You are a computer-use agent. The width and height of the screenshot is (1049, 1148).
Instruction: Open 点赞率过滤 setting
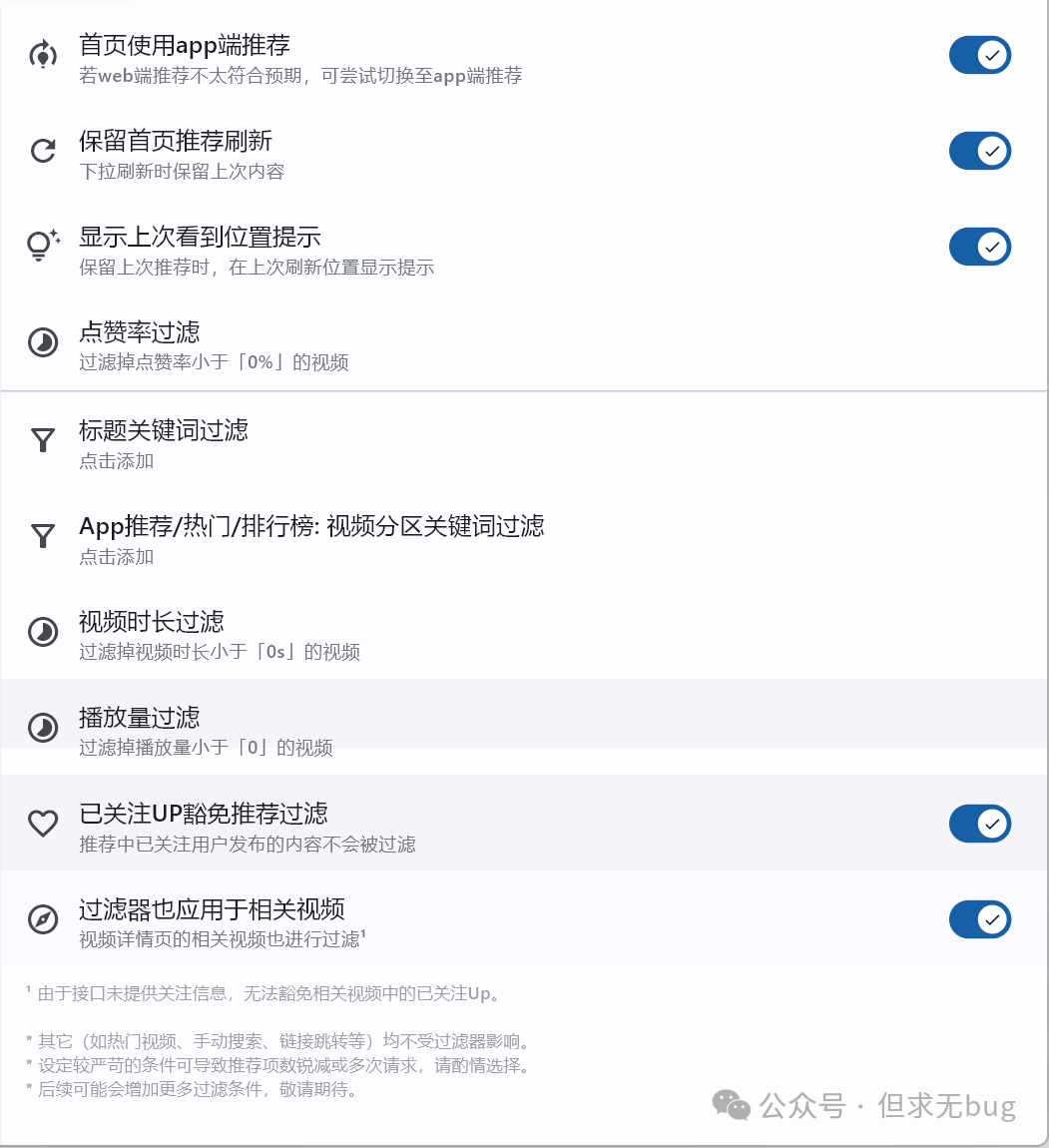(x=214, y=344)
